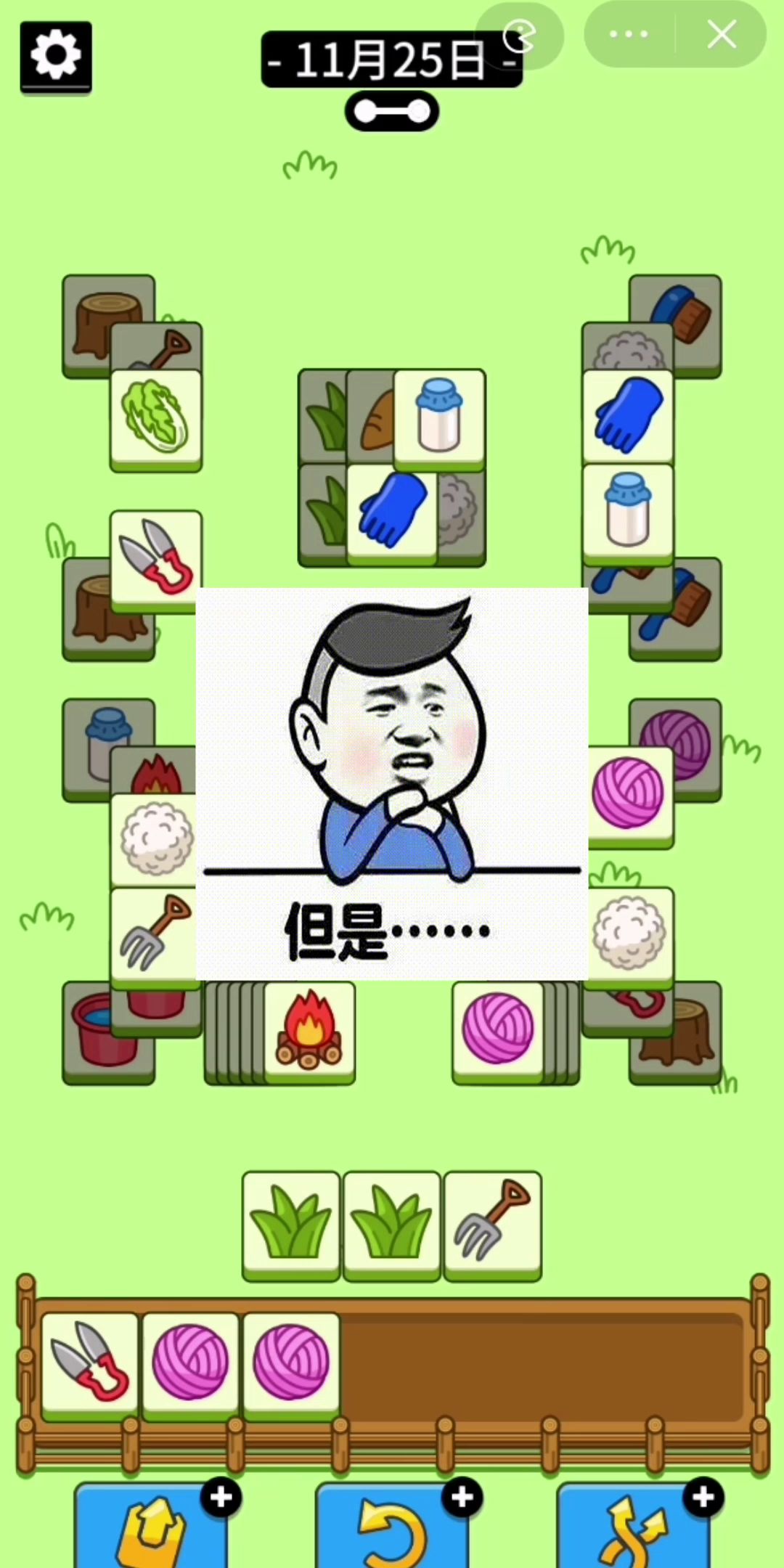
Task: Select the fork tile beside the two grass tiles
Action: tap(492, 1222)
